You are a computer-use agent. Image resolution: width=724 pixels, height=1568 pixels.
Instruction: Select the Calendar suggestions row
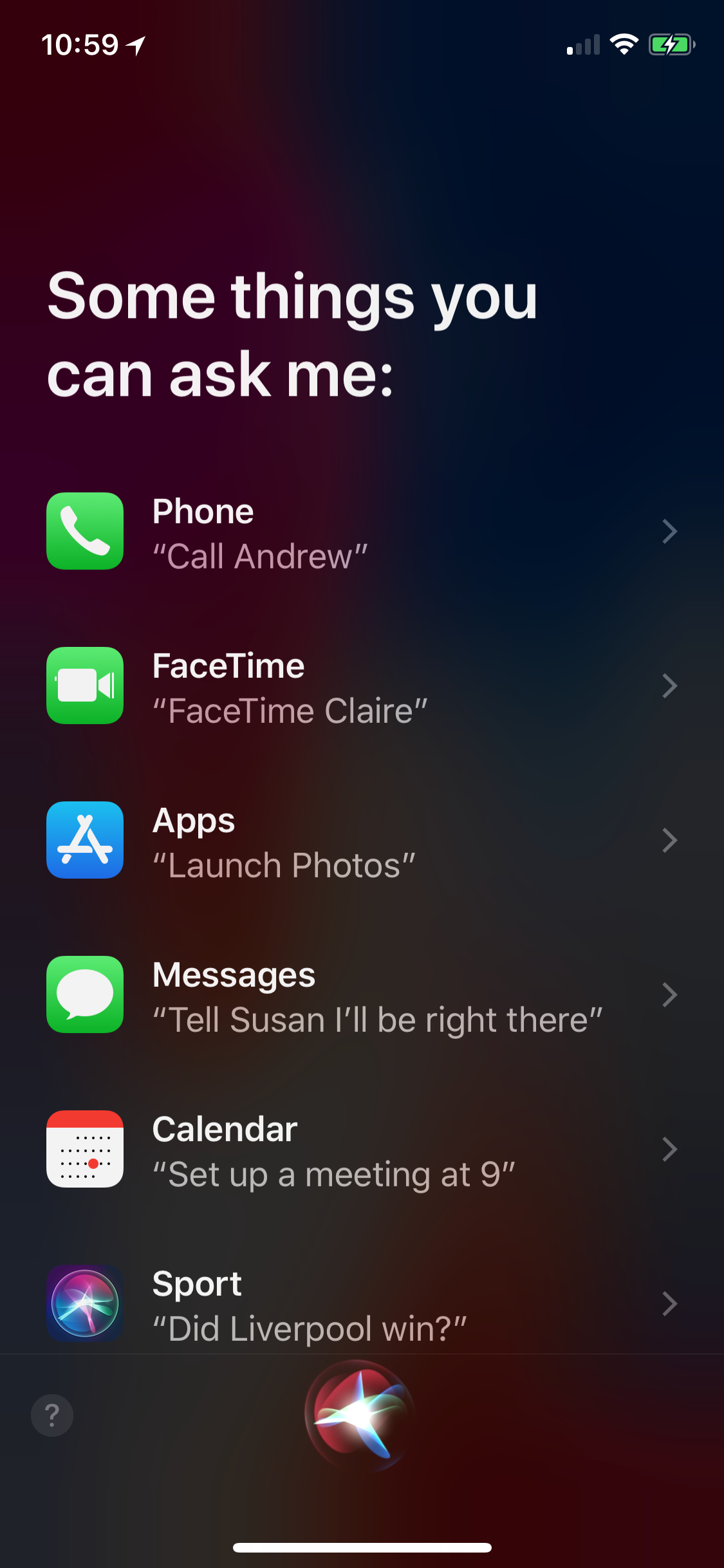(x=362, y=1150)
